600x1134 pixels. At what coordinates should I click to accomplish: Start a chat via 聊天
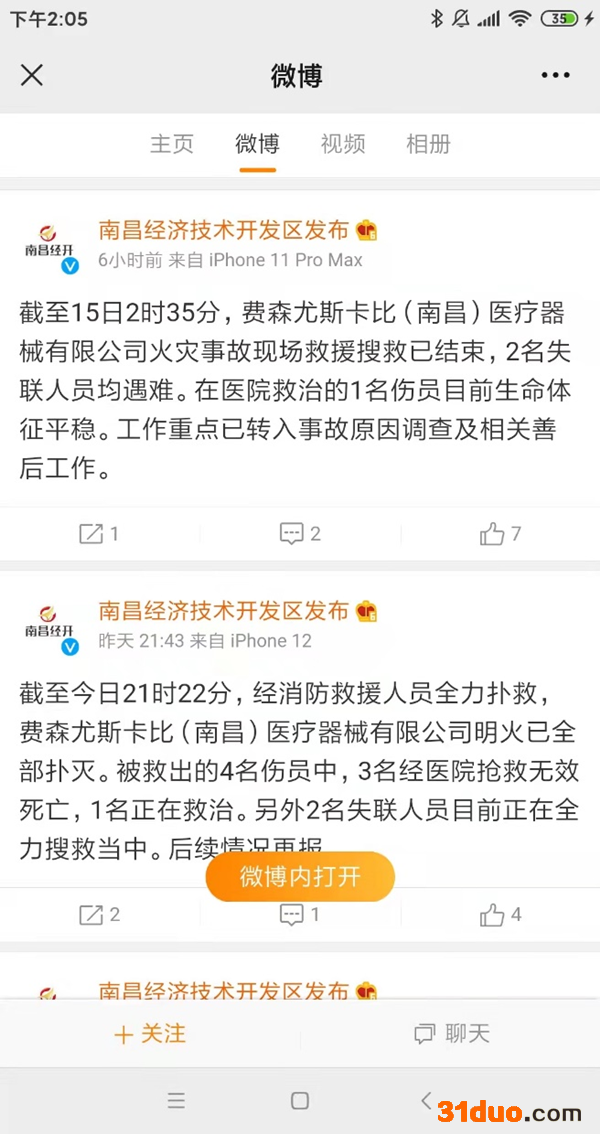(451, 1034)
